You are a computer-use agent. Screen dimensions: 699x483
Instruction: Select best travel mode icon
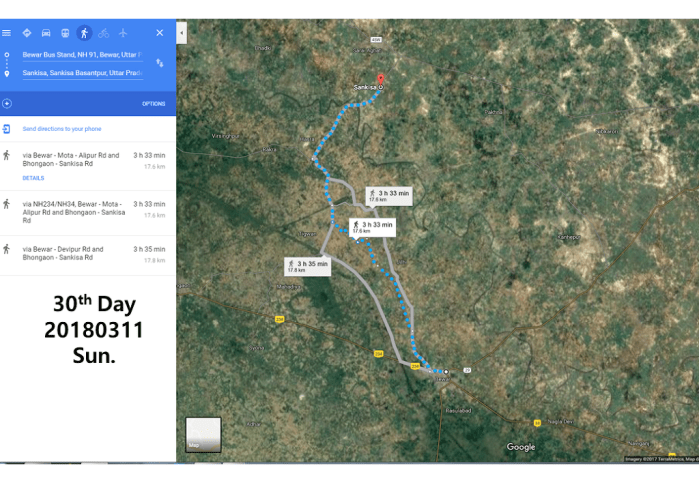(27, 33)
